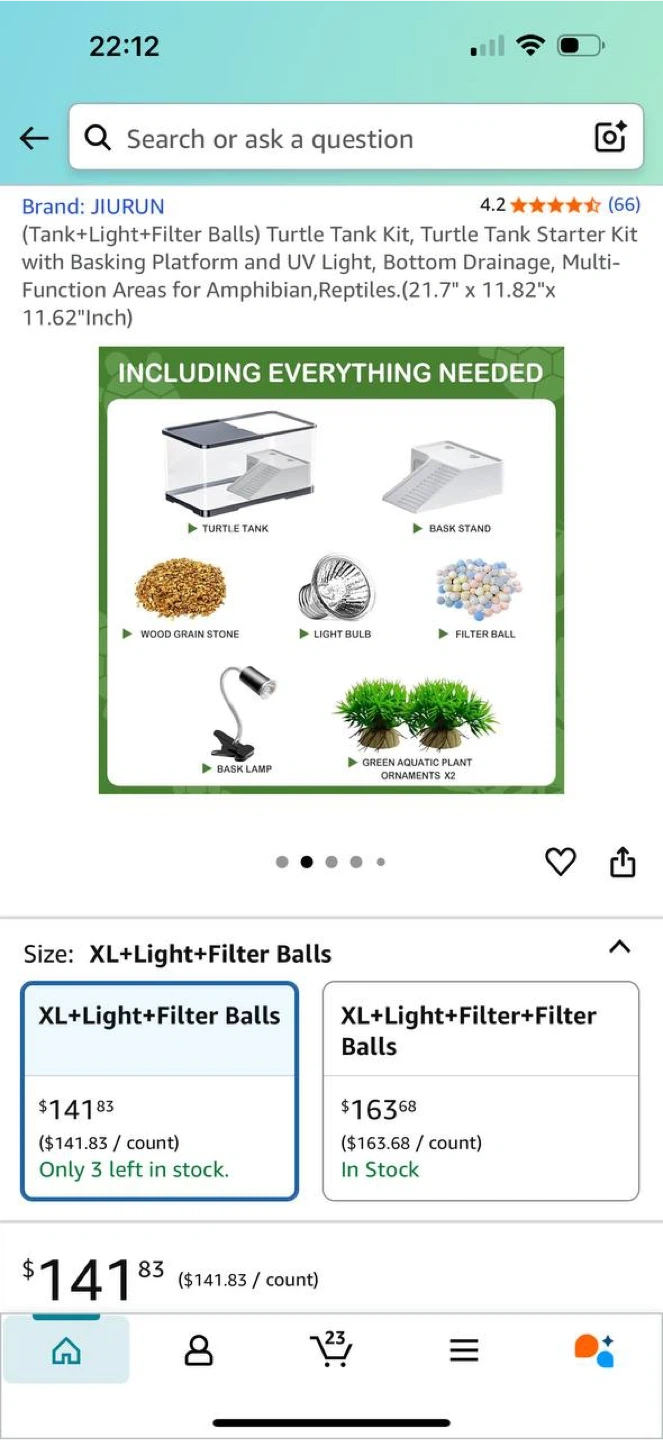Collapse the Size options chevron
This screenshot has height=1440, width=663.
tap(620, 946)
